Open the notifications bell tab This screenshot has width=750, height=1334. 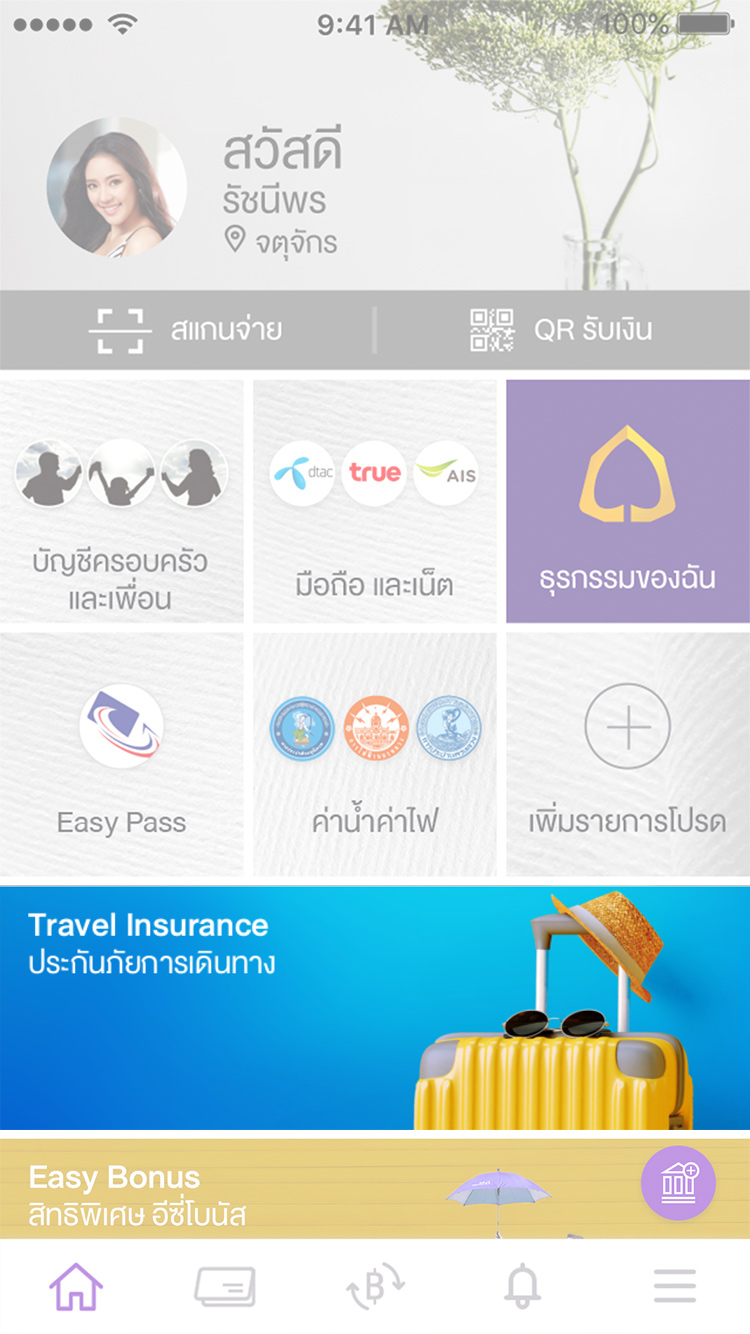pos(522,1286)
